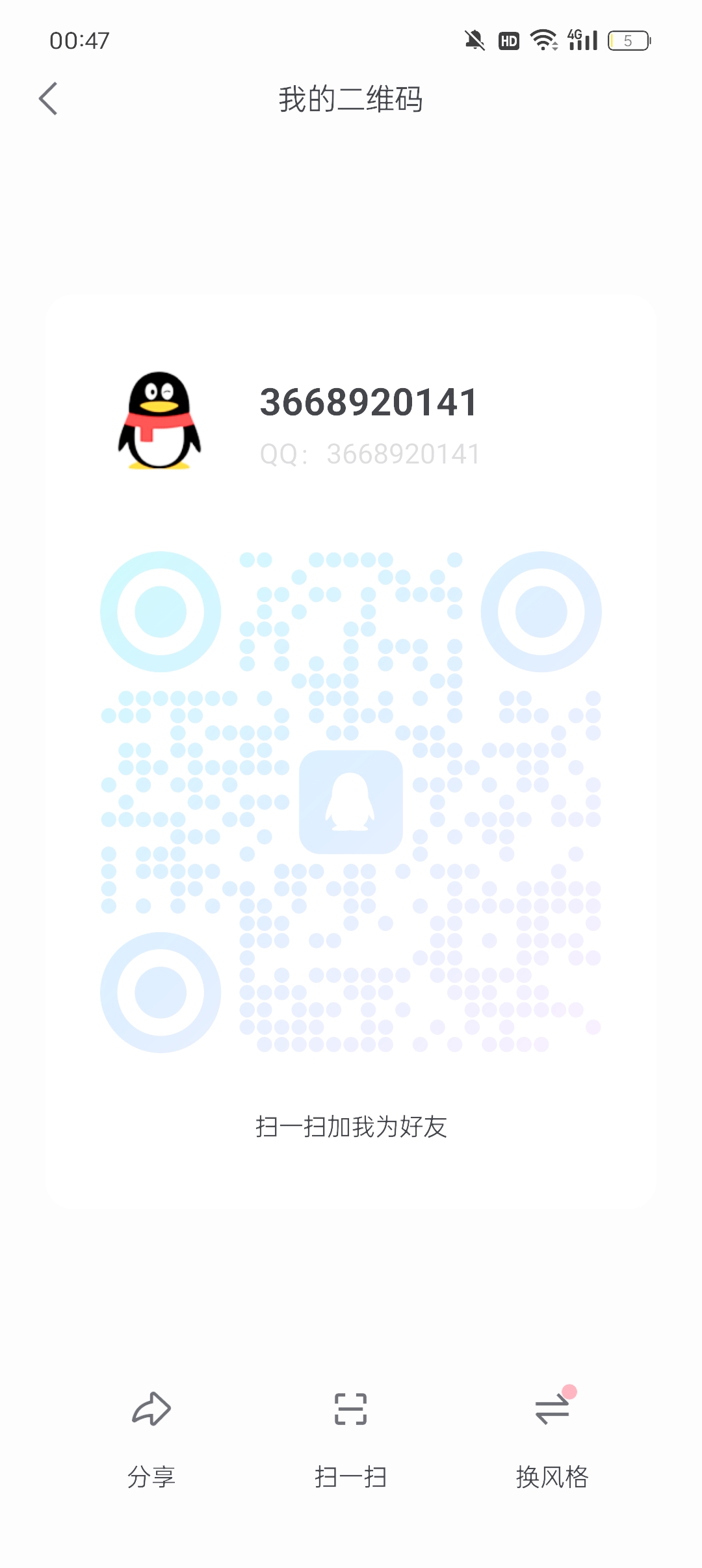Go back using the left chevron arrow
702x1568 pixels.
47,99
